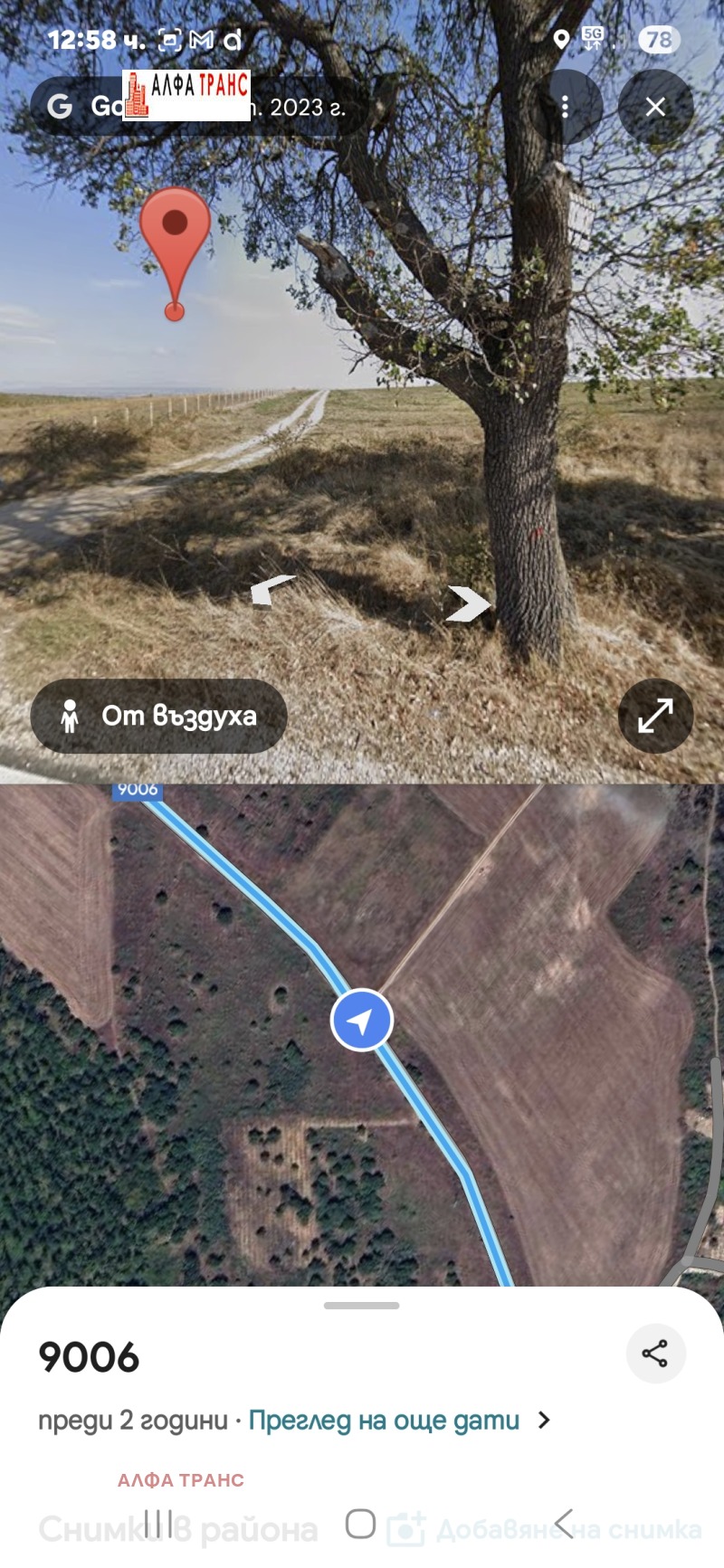Go back with the system back button
The width and height of the screenshot is (724, 1568).
[x=563, y=1524]
